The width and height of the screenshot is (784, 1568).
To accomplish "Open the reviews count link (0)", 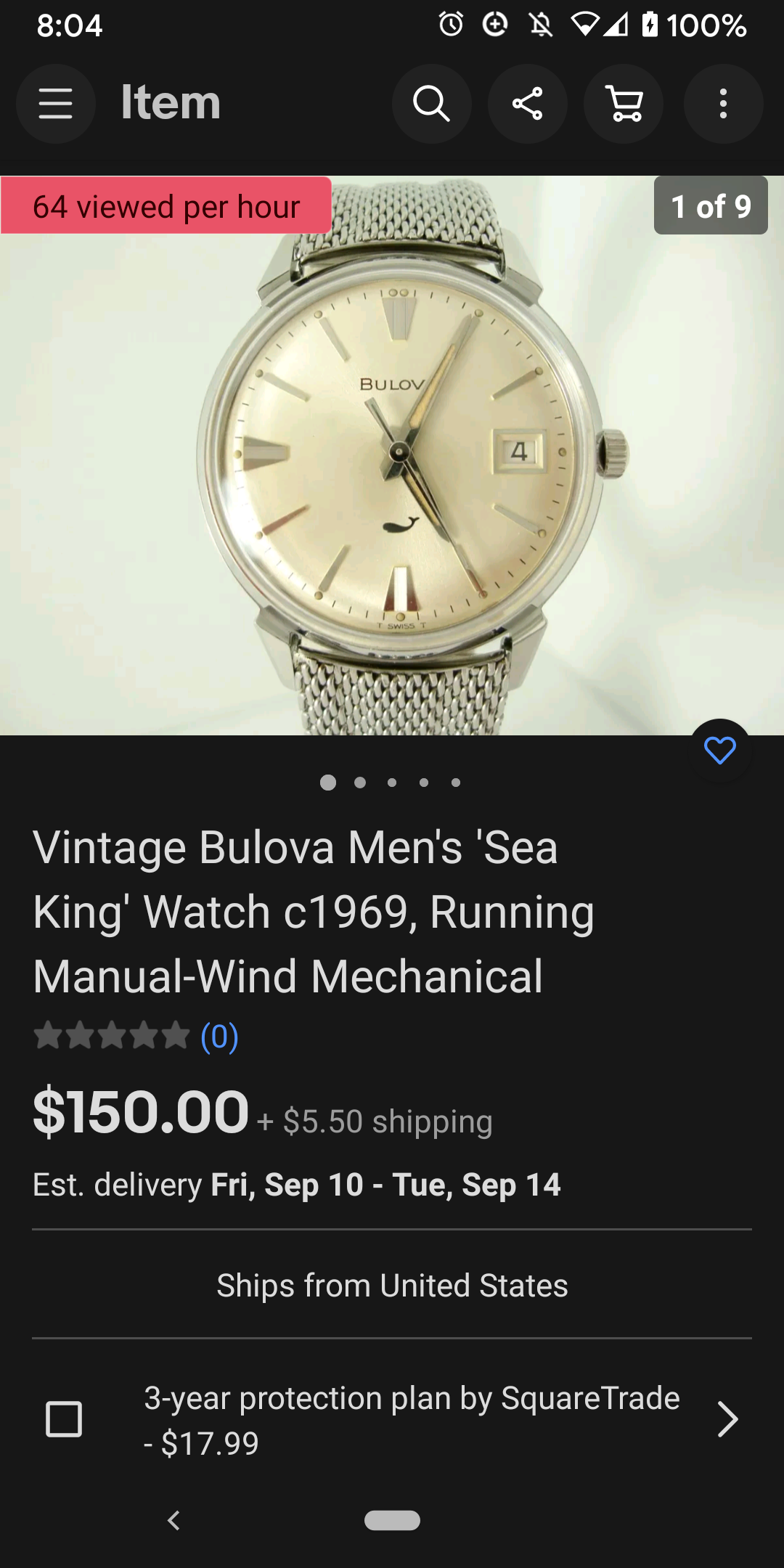I will pos(219,1037).
